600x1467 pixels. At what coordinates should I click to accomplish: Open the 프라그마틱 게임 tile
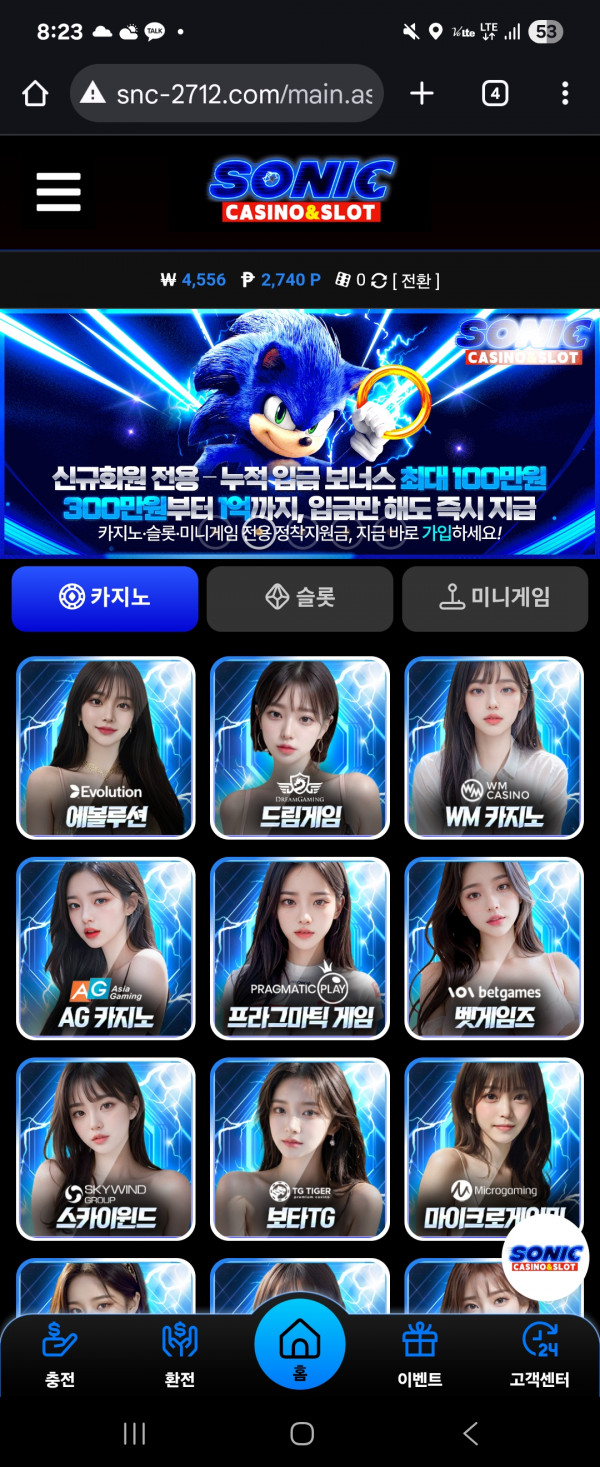pos(300,948)
